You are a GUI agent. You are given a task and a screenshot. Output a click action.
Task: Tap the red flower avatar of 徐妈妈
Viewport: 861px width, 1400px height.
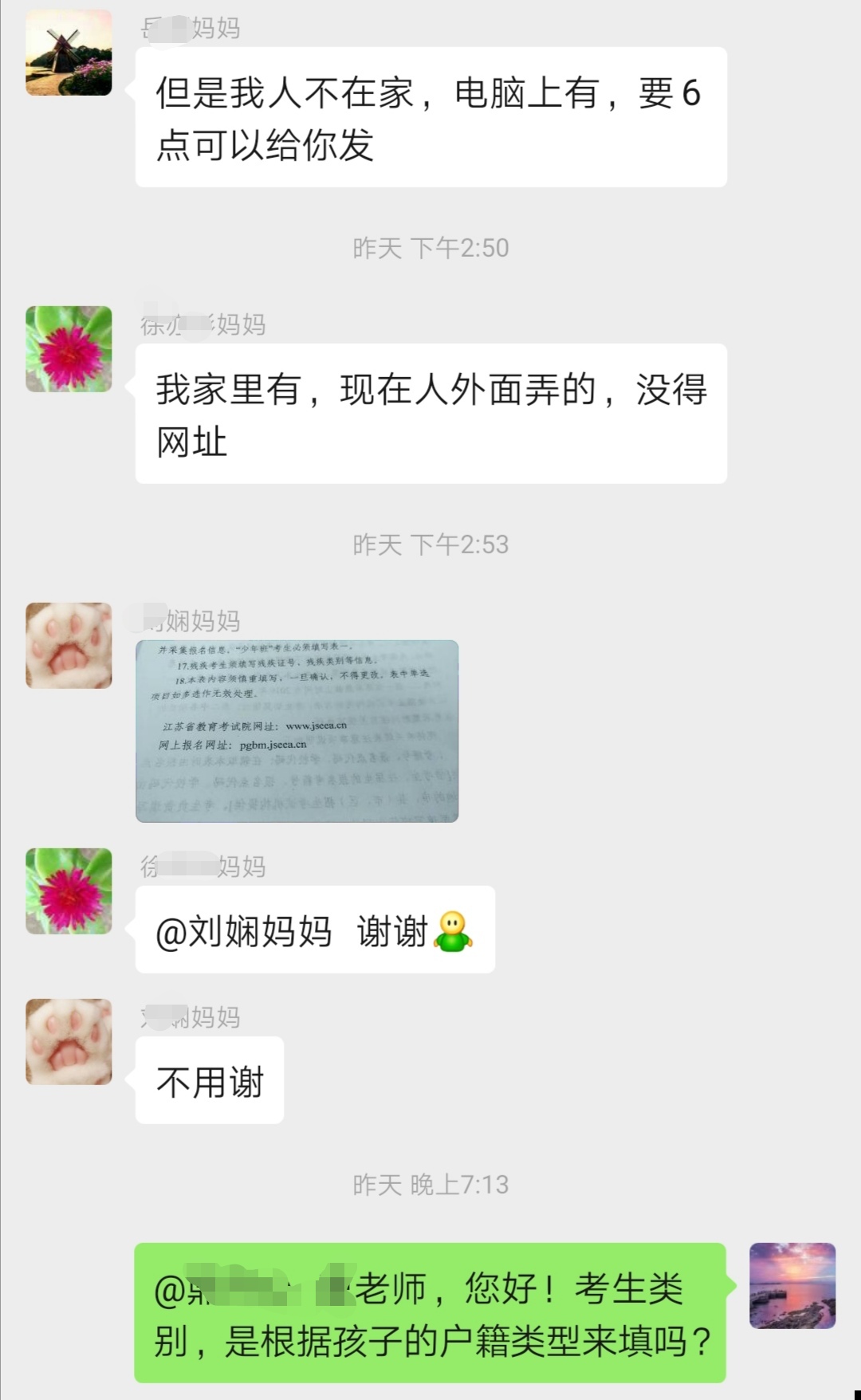pyautogui.click(x=69, y=347)
